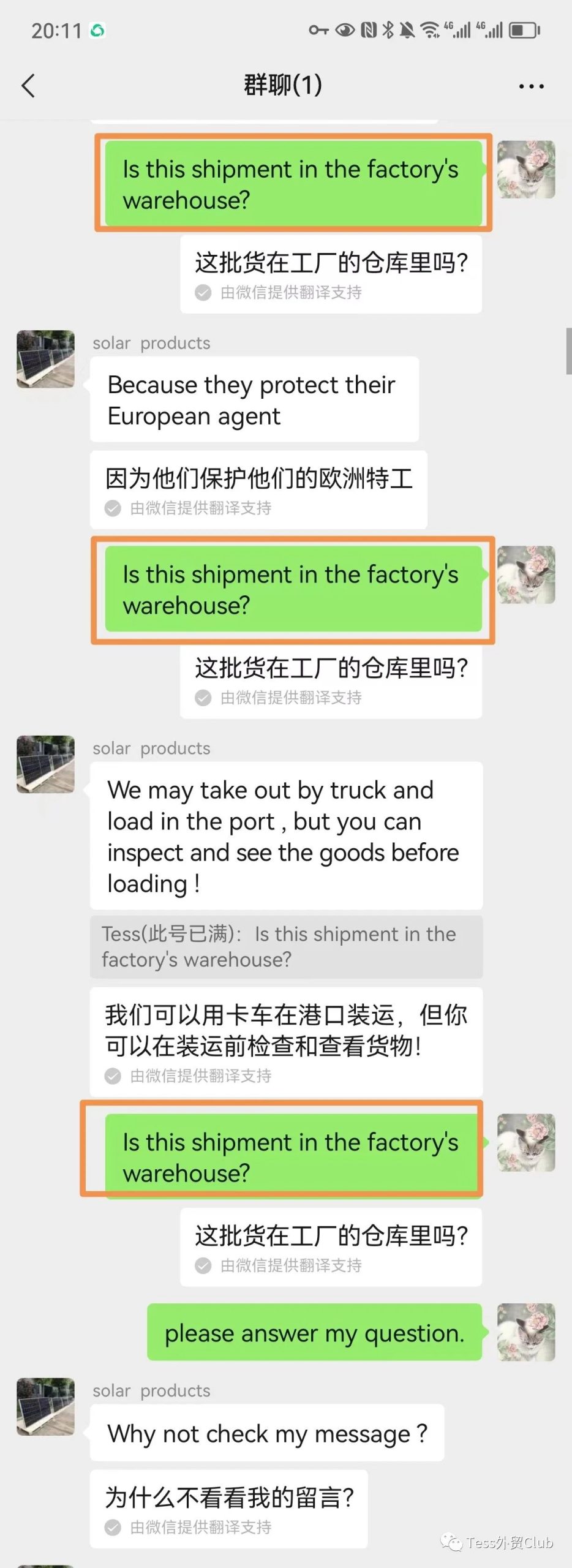Jump to quoted Tess message in gray box
Viewport: 572px width, 1568px height.
click(285, 946)
